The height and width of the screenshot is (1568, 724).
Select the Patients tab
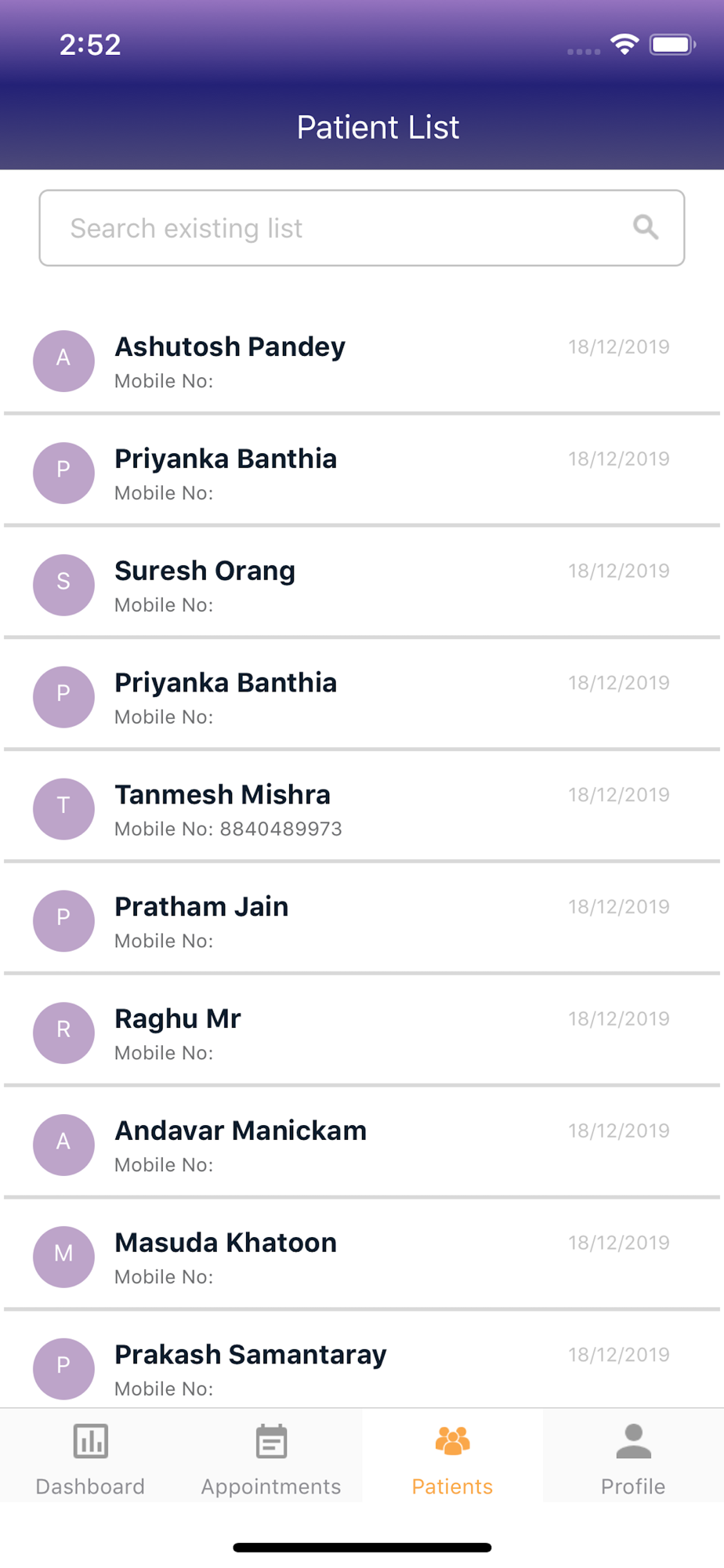[x=452, y=1457]
